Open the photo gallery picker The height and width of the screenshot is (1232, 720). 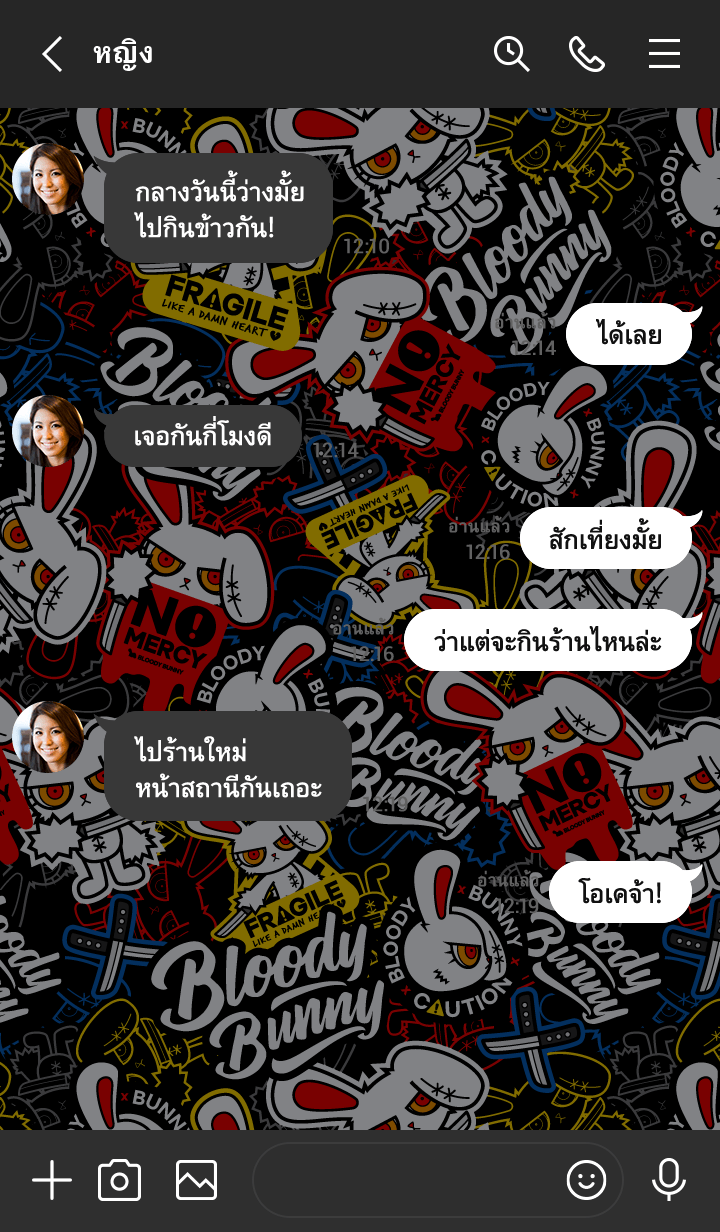(x=196, y=1181)
